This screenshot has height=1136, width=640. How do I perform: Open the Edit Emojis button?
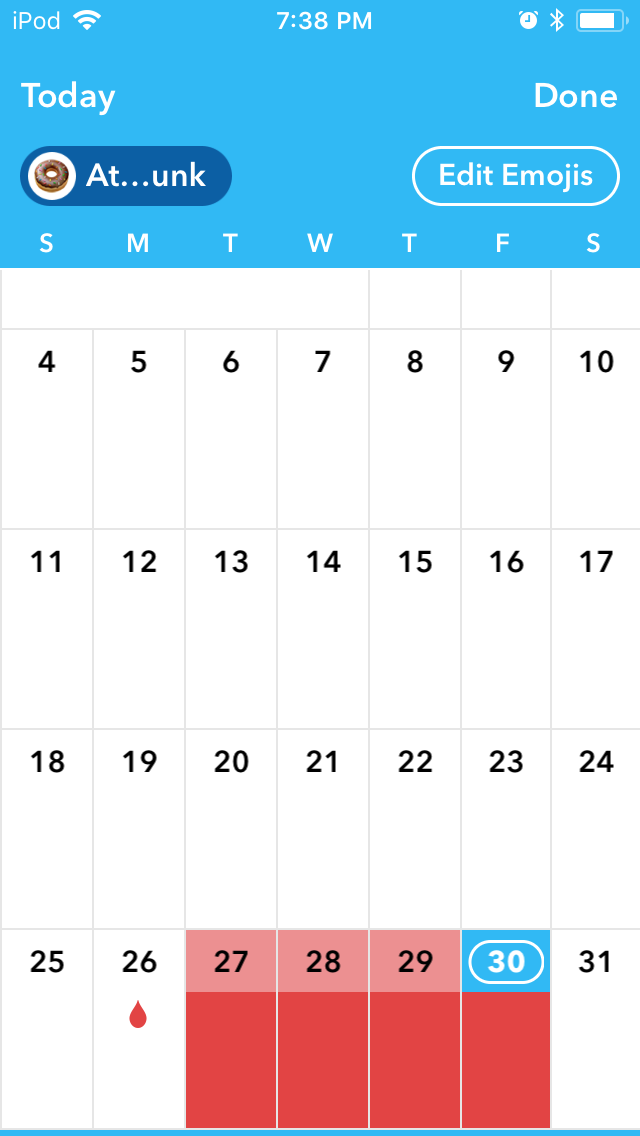coord(515,176)
